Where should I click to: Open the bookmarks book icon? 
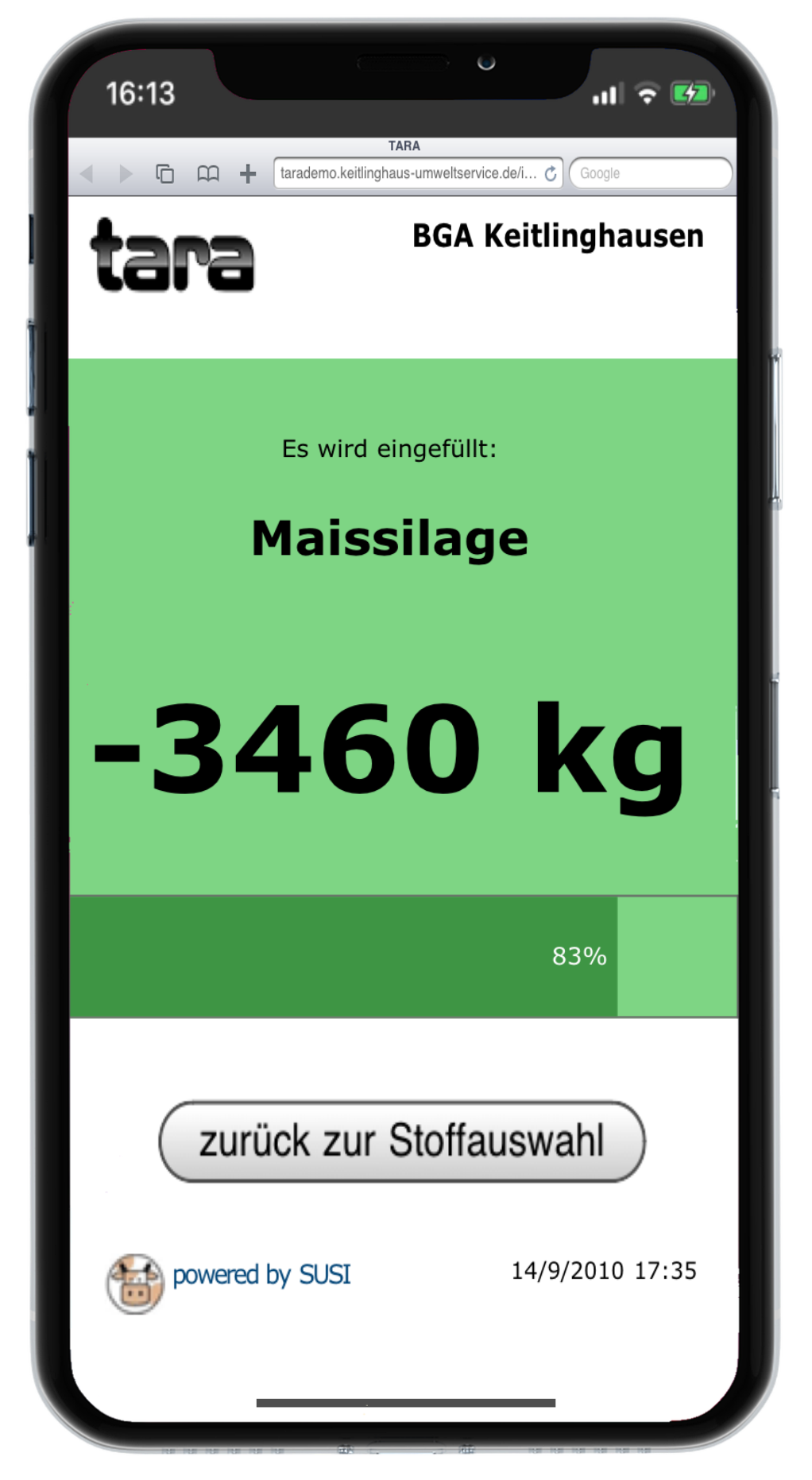(x=208, y=173)
